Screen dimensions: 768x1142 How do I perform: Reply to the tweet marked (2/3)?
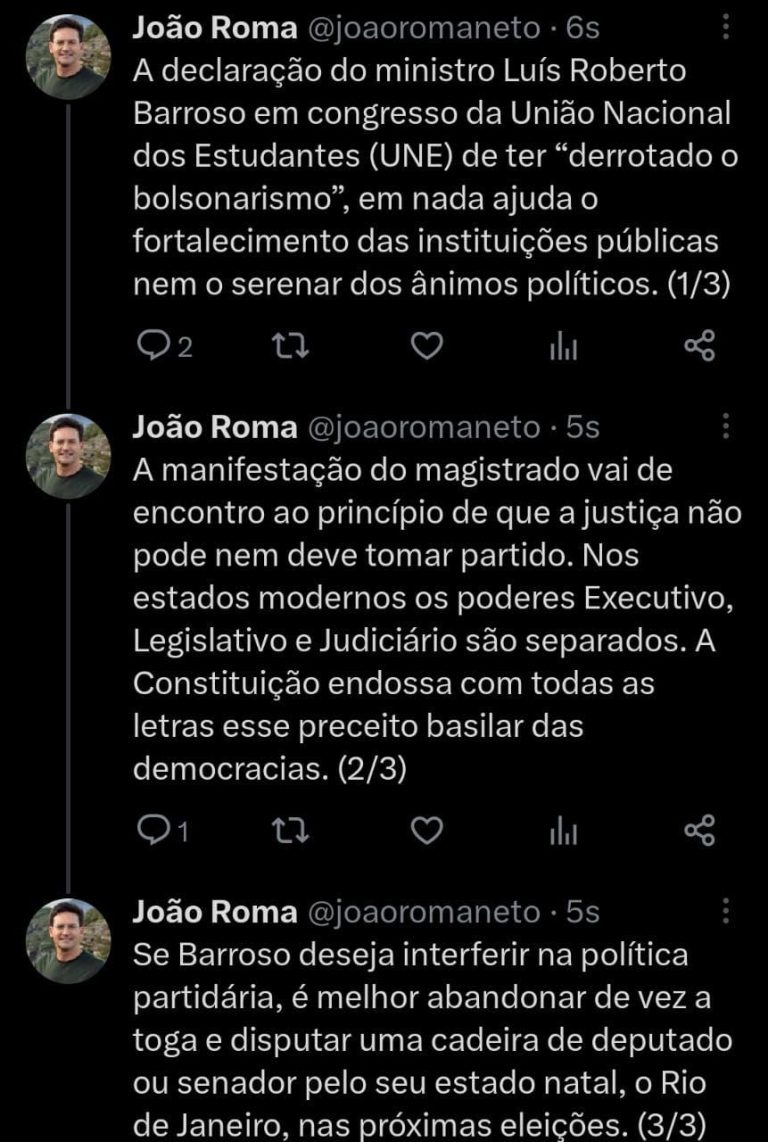click(152, 830)
